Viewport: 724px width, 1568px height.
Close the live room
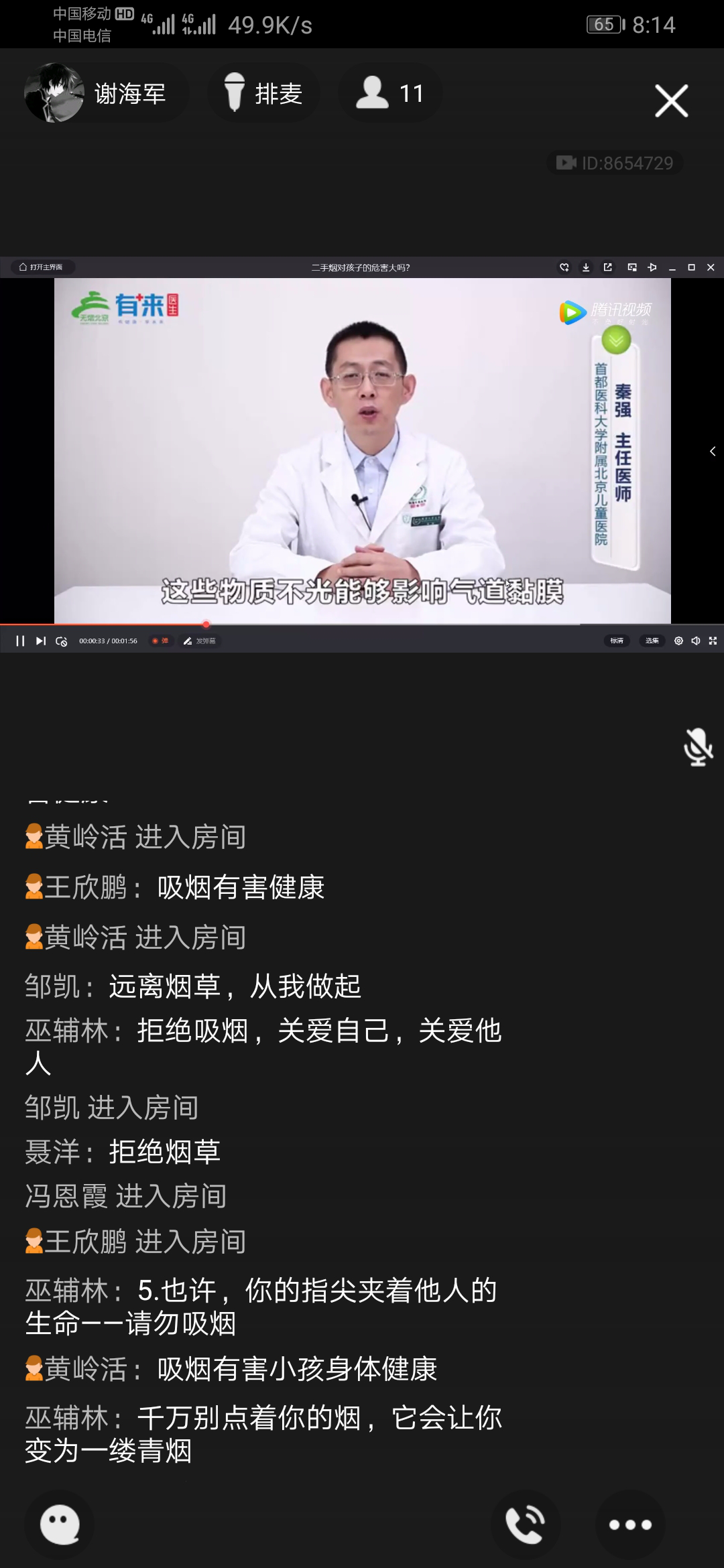coord(671,101)
